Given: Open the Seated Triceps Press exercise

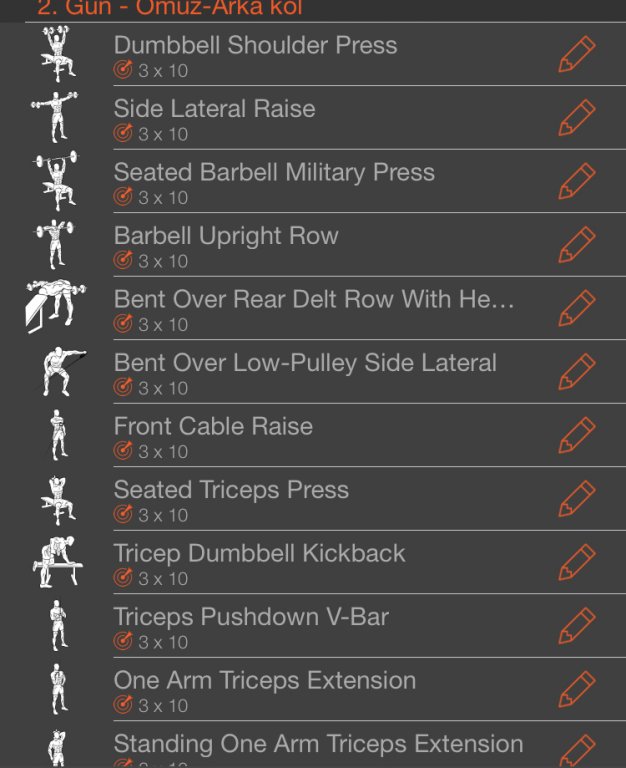Looking at the screenshot, I should (231, 490).
